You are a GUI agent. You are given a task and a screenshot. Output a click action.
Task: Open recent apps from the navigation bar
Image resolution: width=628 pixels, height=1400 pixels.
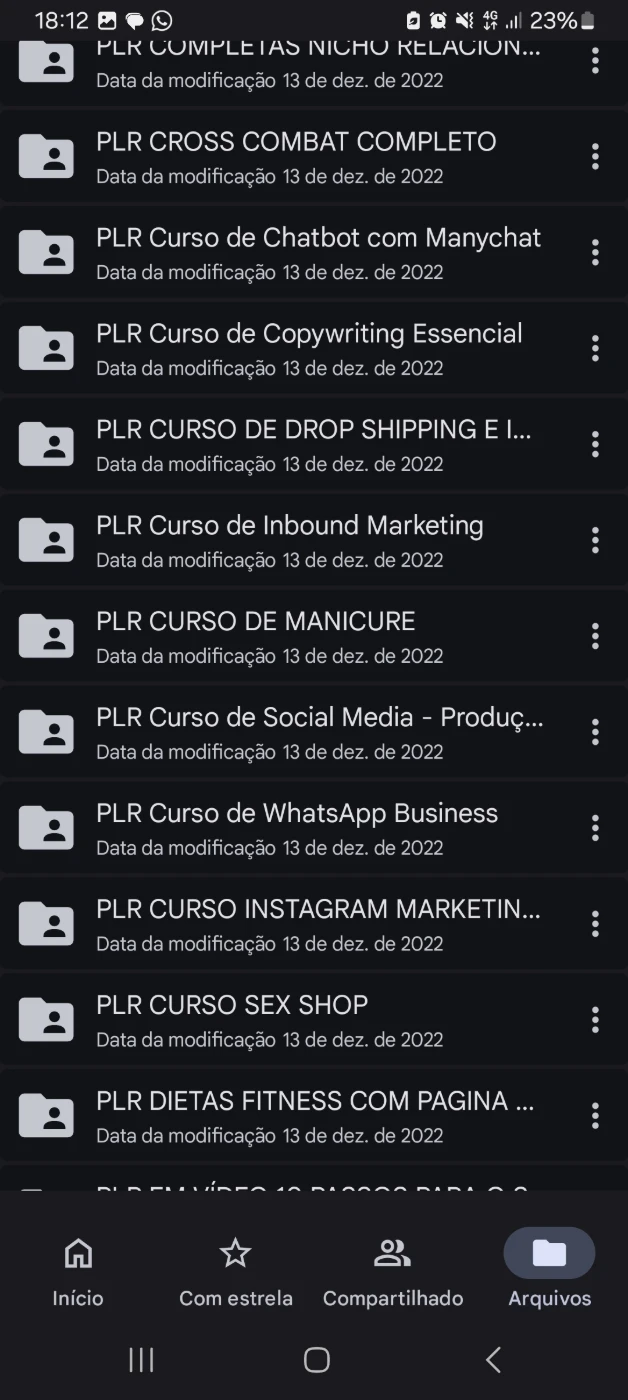point(141,1359)
